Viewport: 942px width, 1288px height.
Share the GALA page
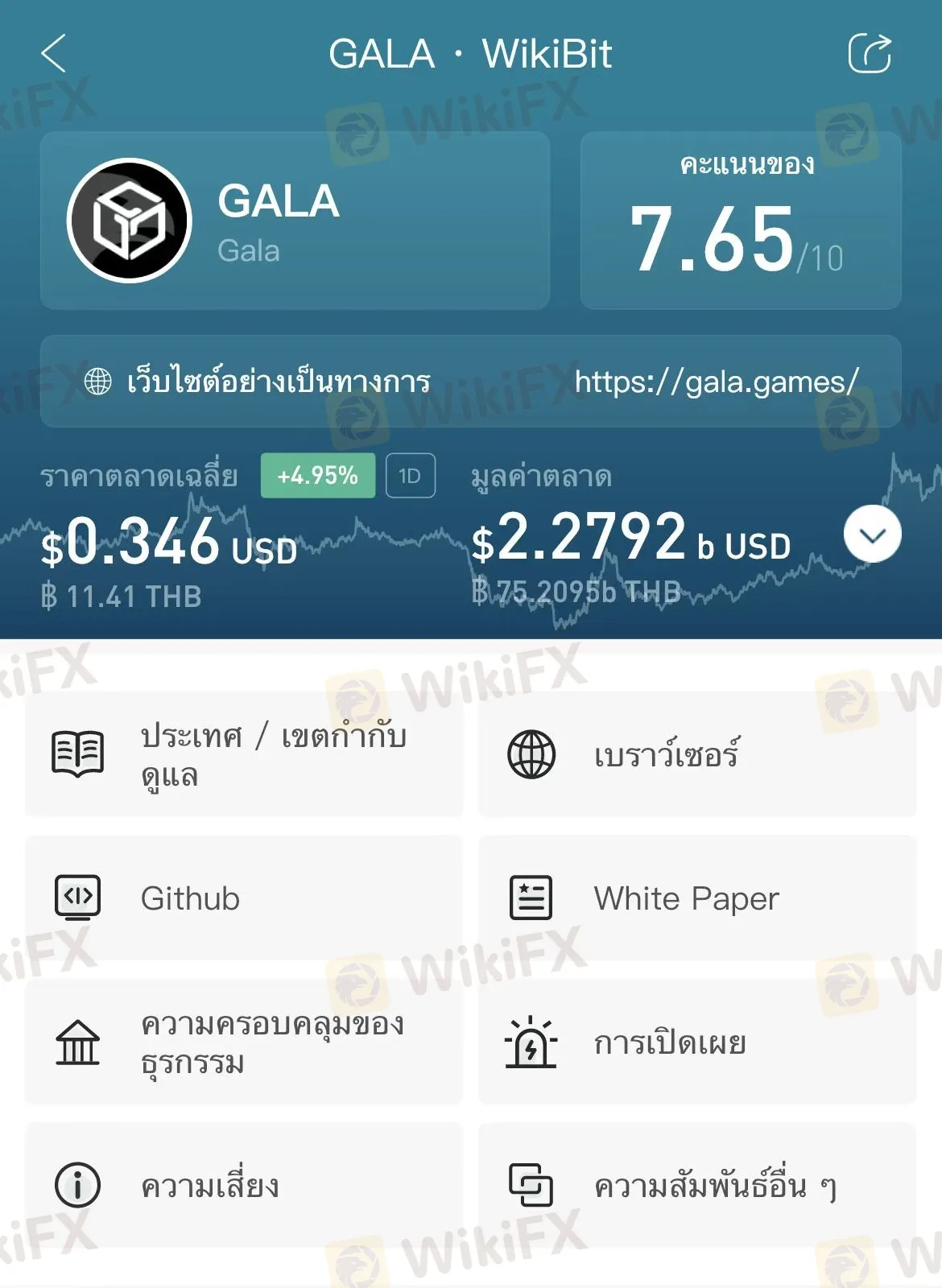click(870, 54)
